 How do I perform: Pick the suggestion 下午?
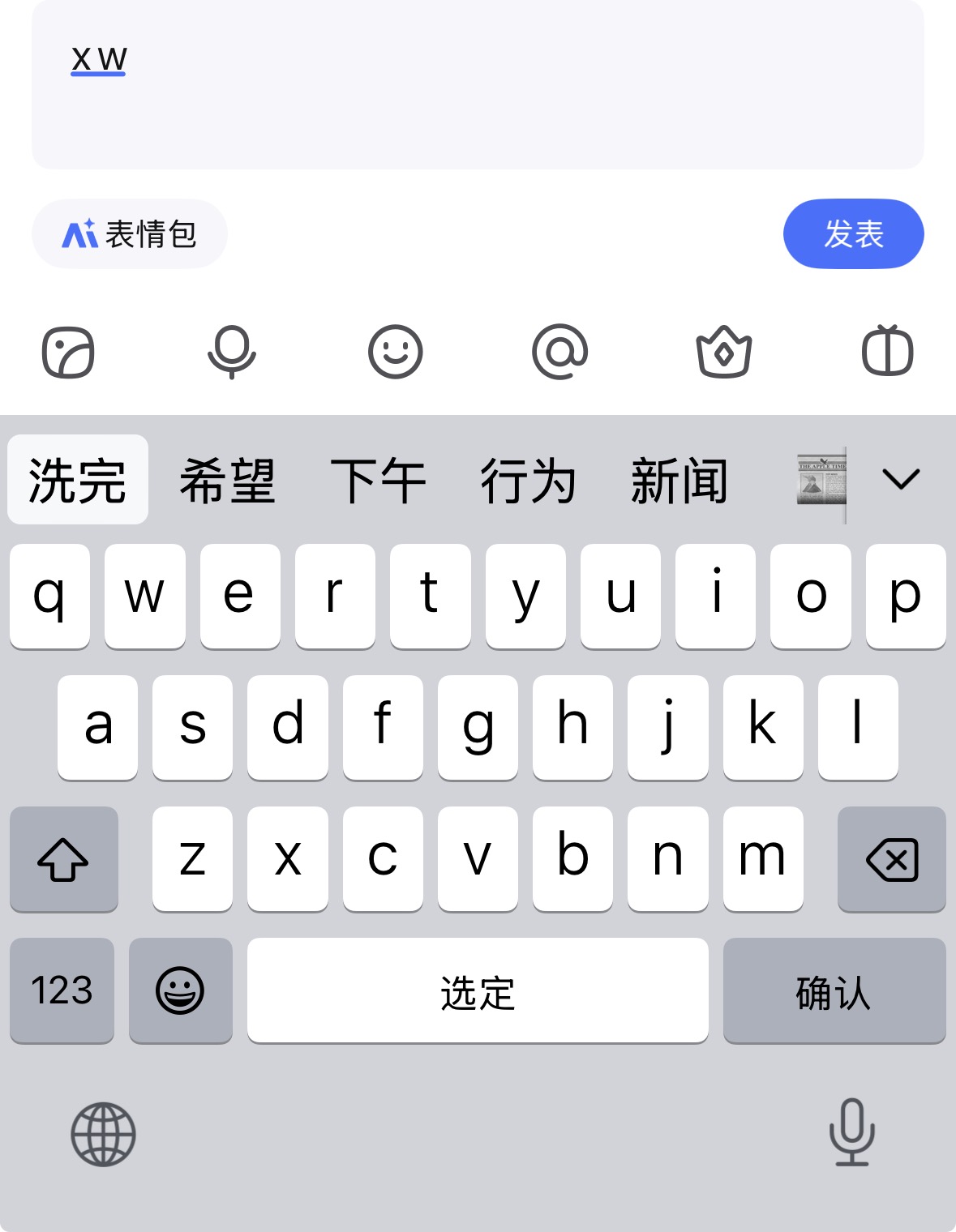[x=379, y=480]
